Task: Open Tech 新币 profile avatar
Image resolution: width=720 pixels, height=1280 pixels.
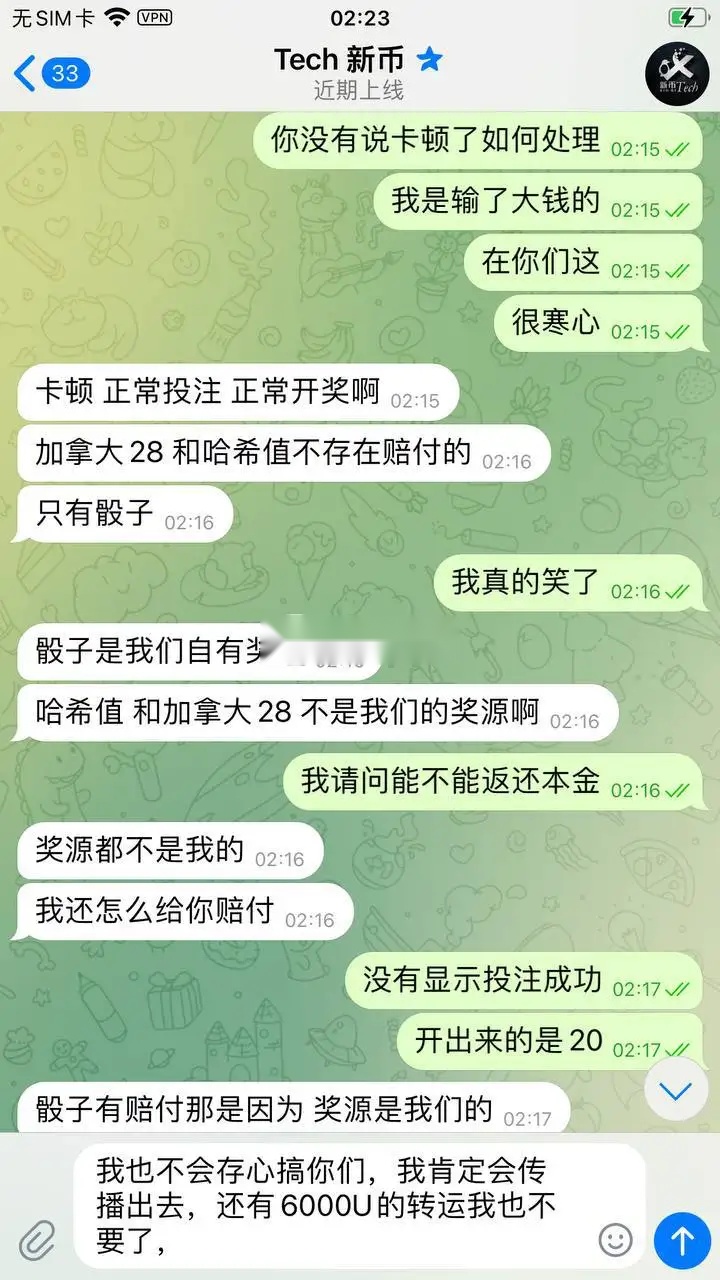Action: [677, 73]
